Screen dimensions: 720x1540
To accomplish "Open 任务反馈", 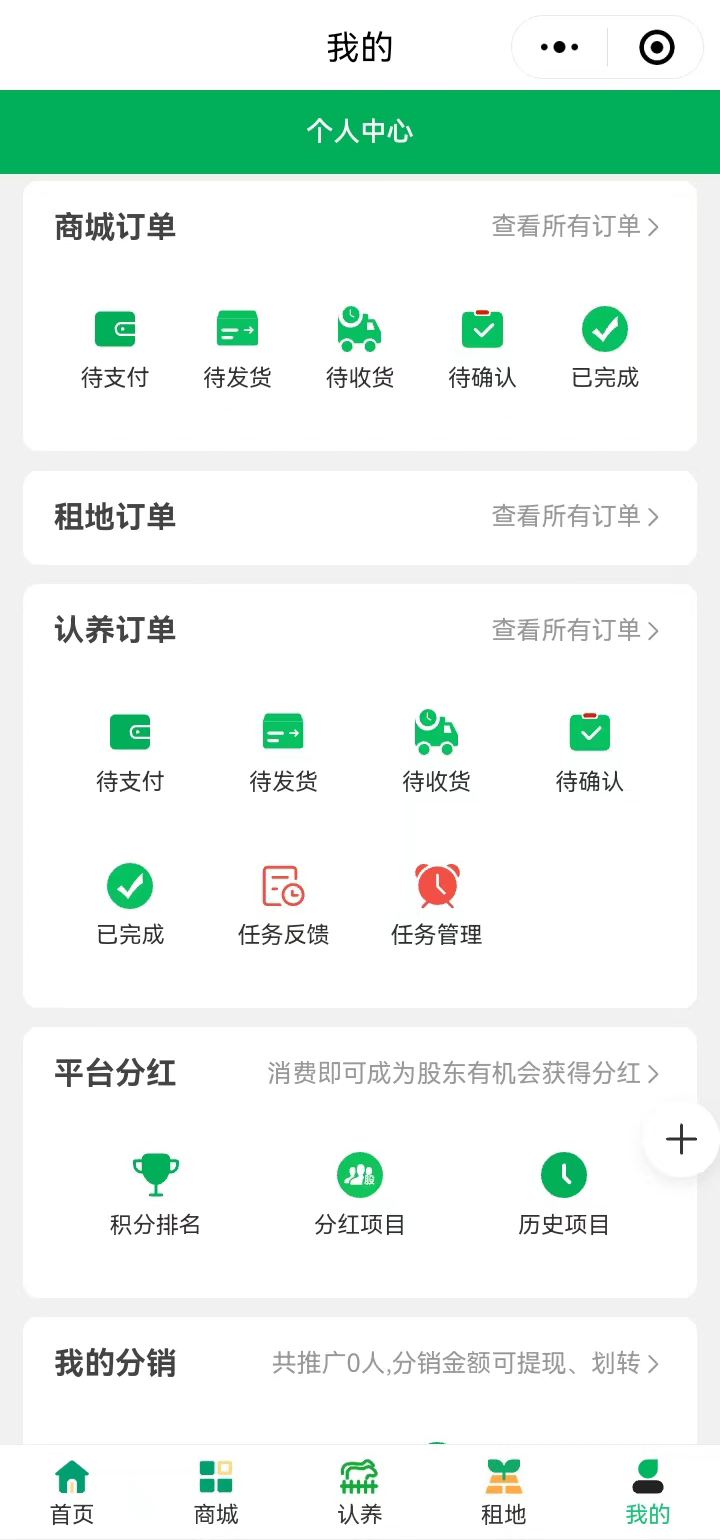I will [283, 906].
